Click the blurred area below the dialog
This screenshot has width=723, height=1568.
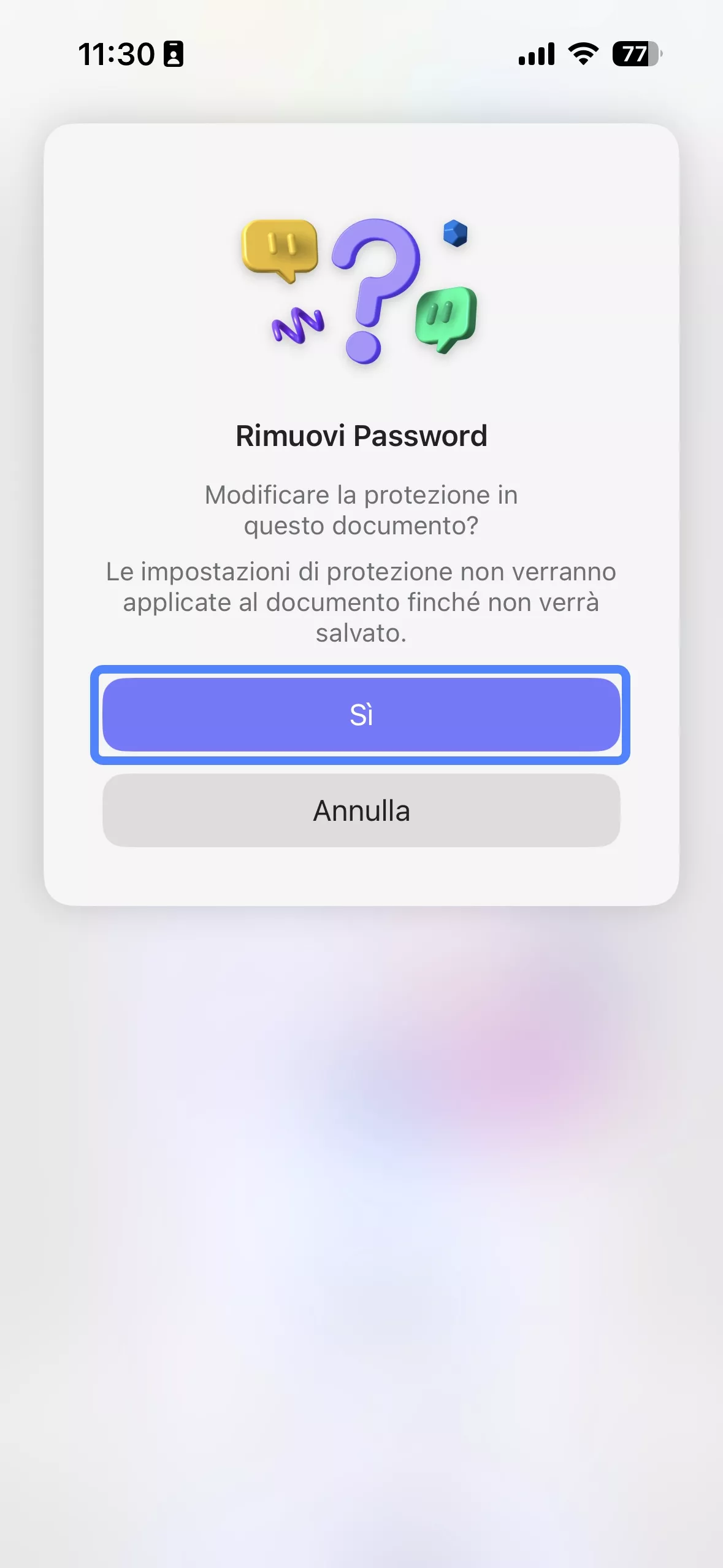(362, 1166)
